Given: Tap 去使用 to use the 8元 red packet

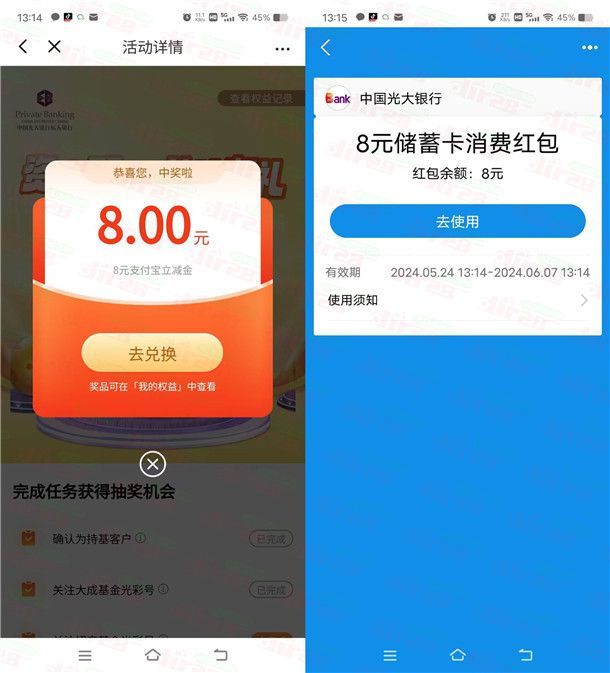Looking at the screenshot, I should point(457,222).
